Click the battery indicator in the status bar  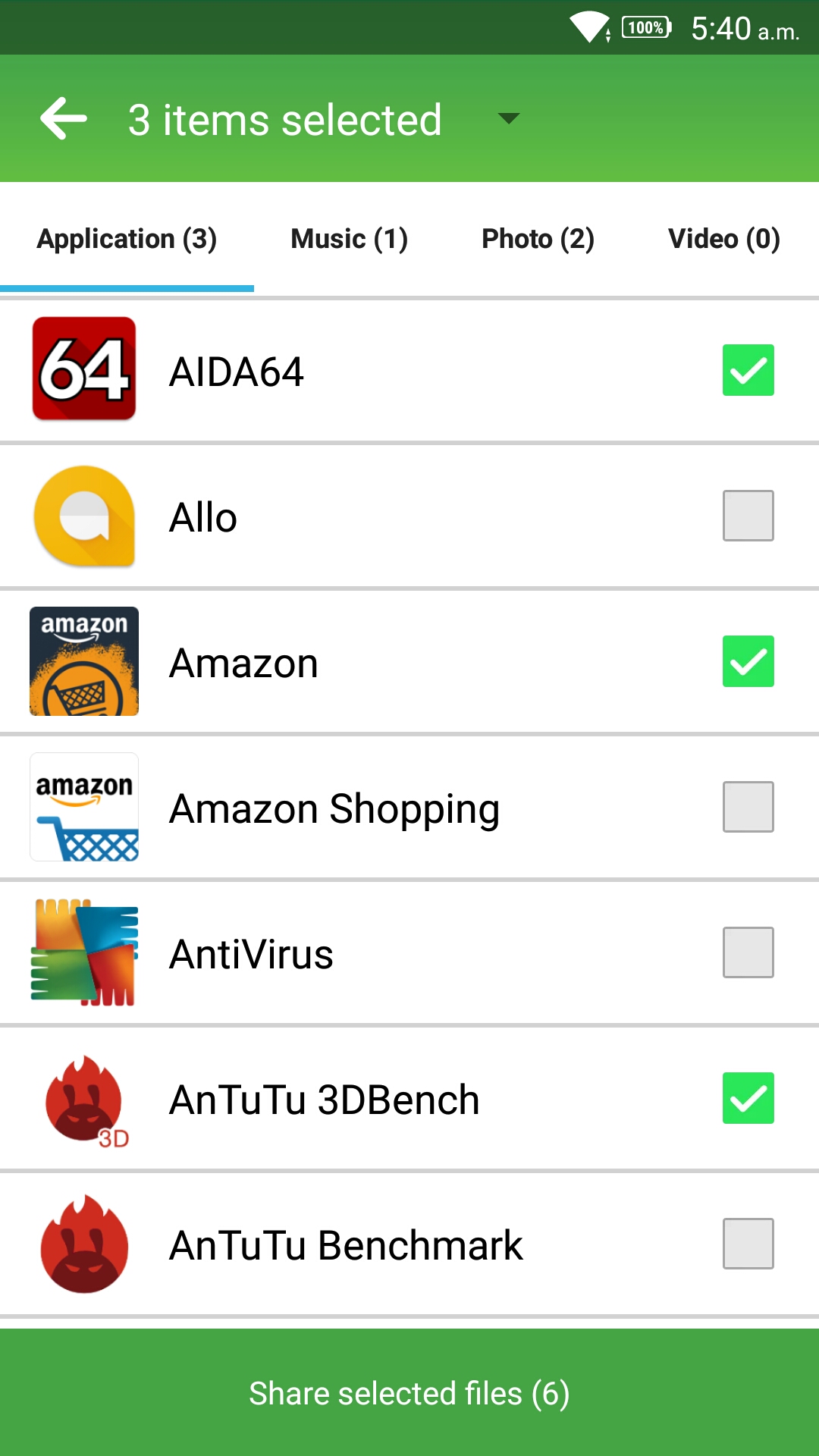tap(644, 27)
